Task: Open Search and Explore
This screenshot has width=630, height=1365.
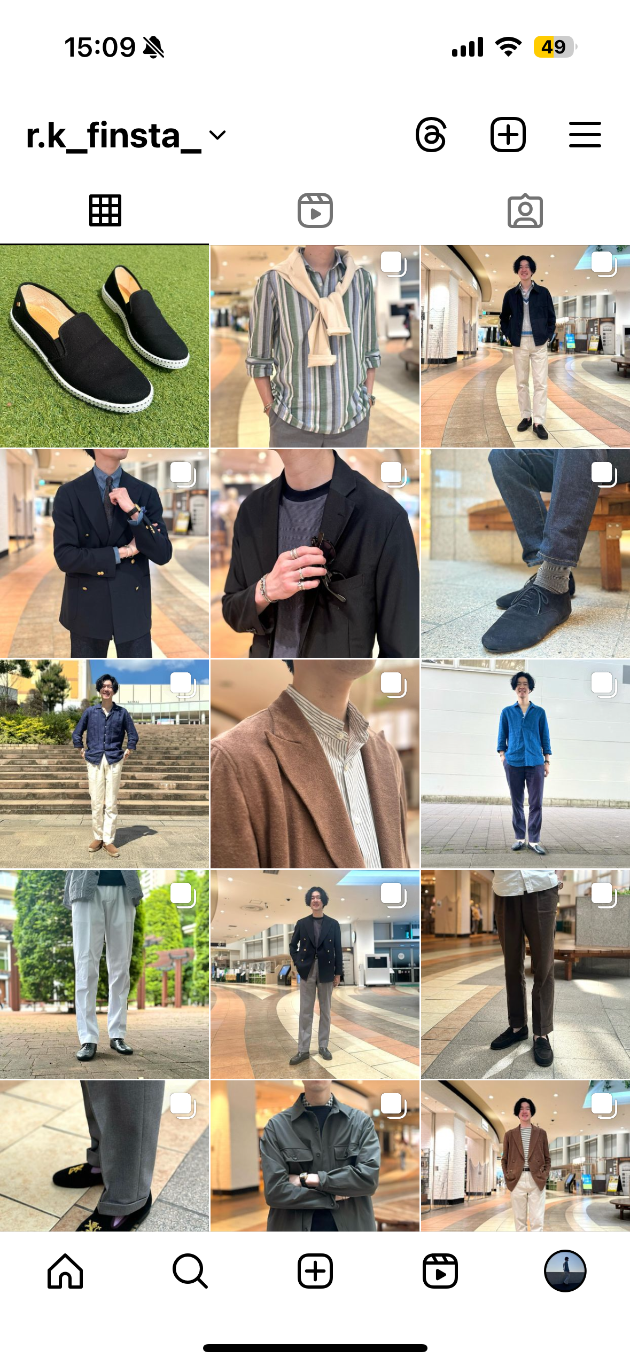Action: tap(190, 1271)
